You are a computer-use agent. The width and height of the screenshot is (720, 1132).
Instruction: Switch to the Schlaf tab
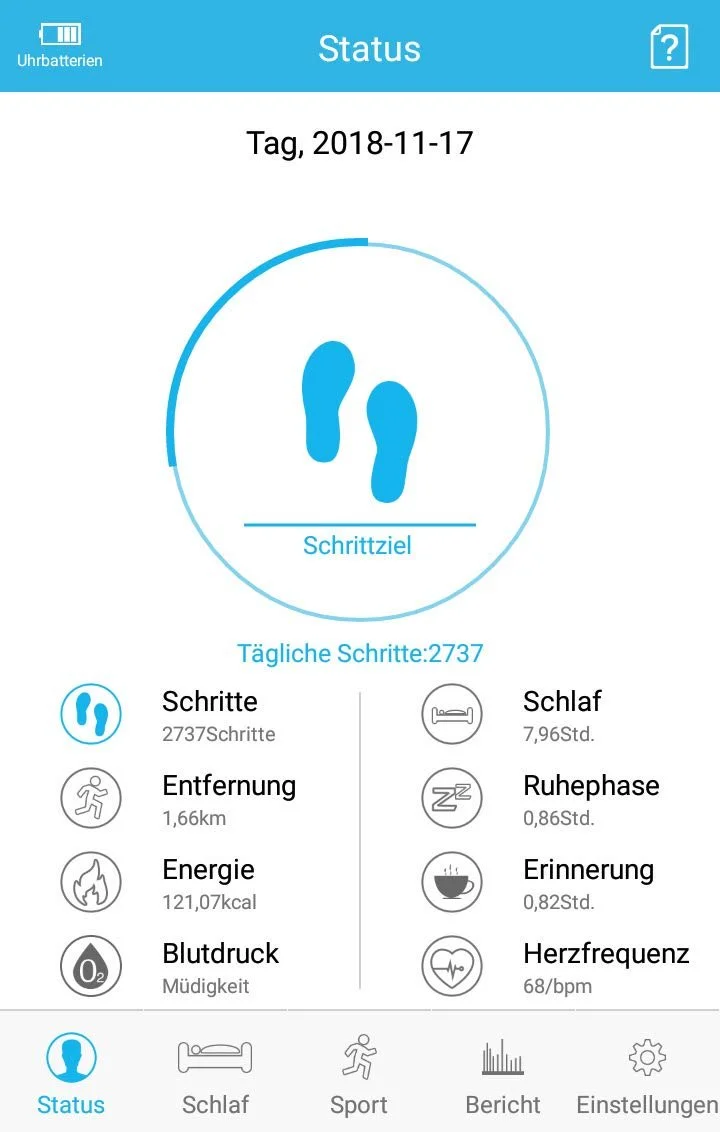215,1075
